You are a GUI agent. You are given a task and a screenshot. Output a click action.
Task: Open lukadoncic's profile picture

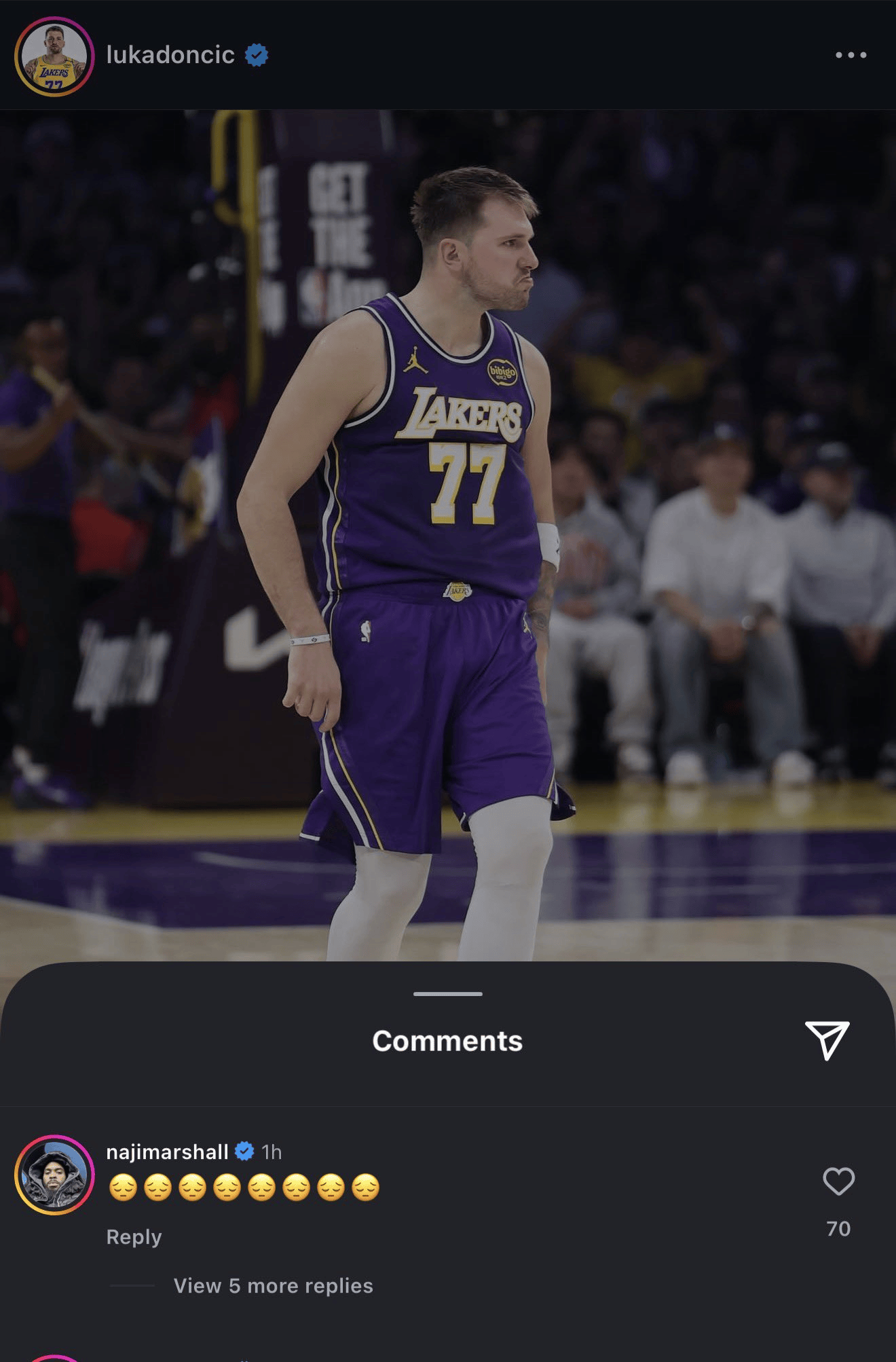coord(54,56)
